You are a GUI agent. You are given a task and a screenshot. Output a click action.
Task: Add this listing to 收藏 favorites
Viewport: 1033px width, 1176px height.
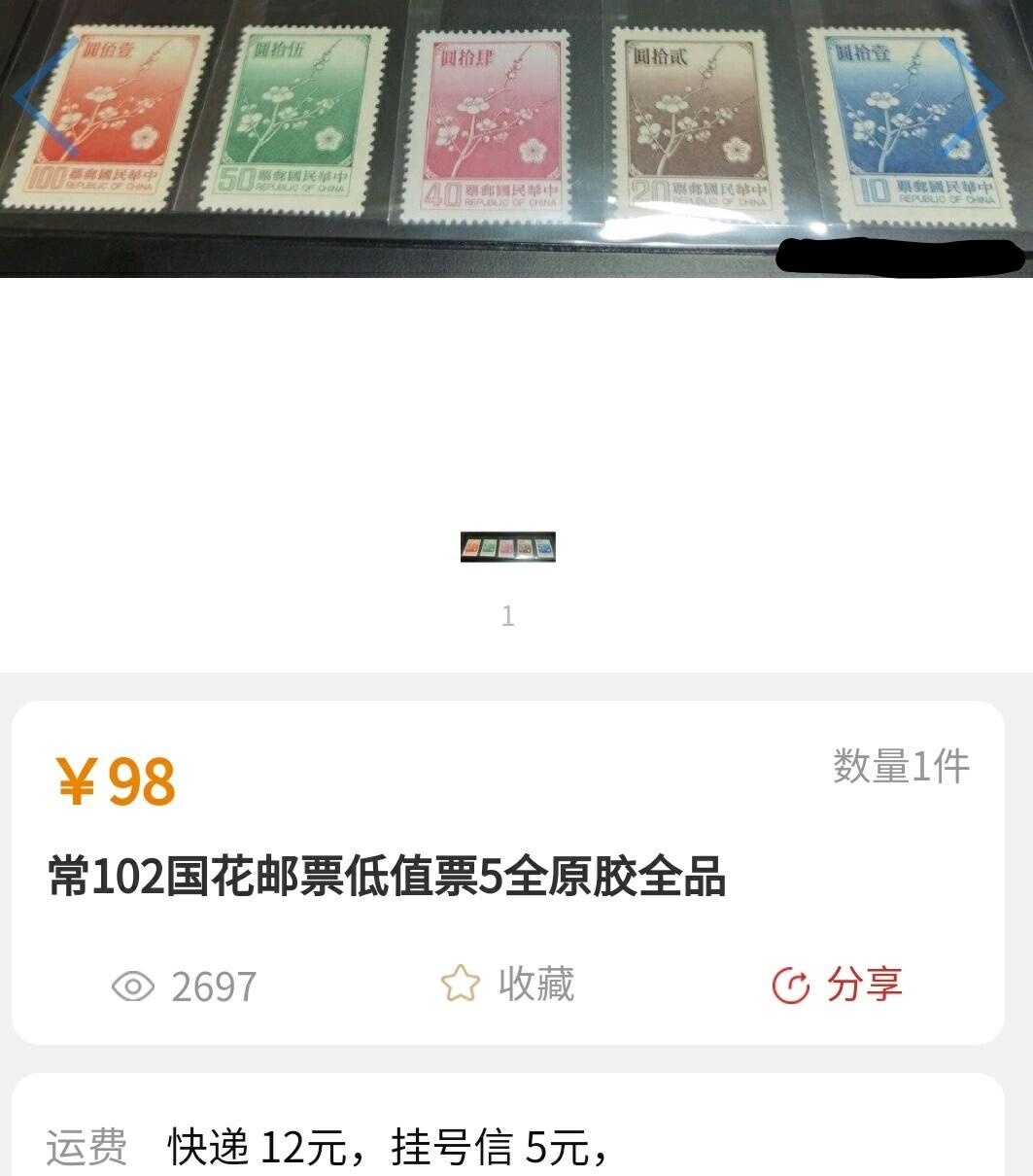click(507, 985)
